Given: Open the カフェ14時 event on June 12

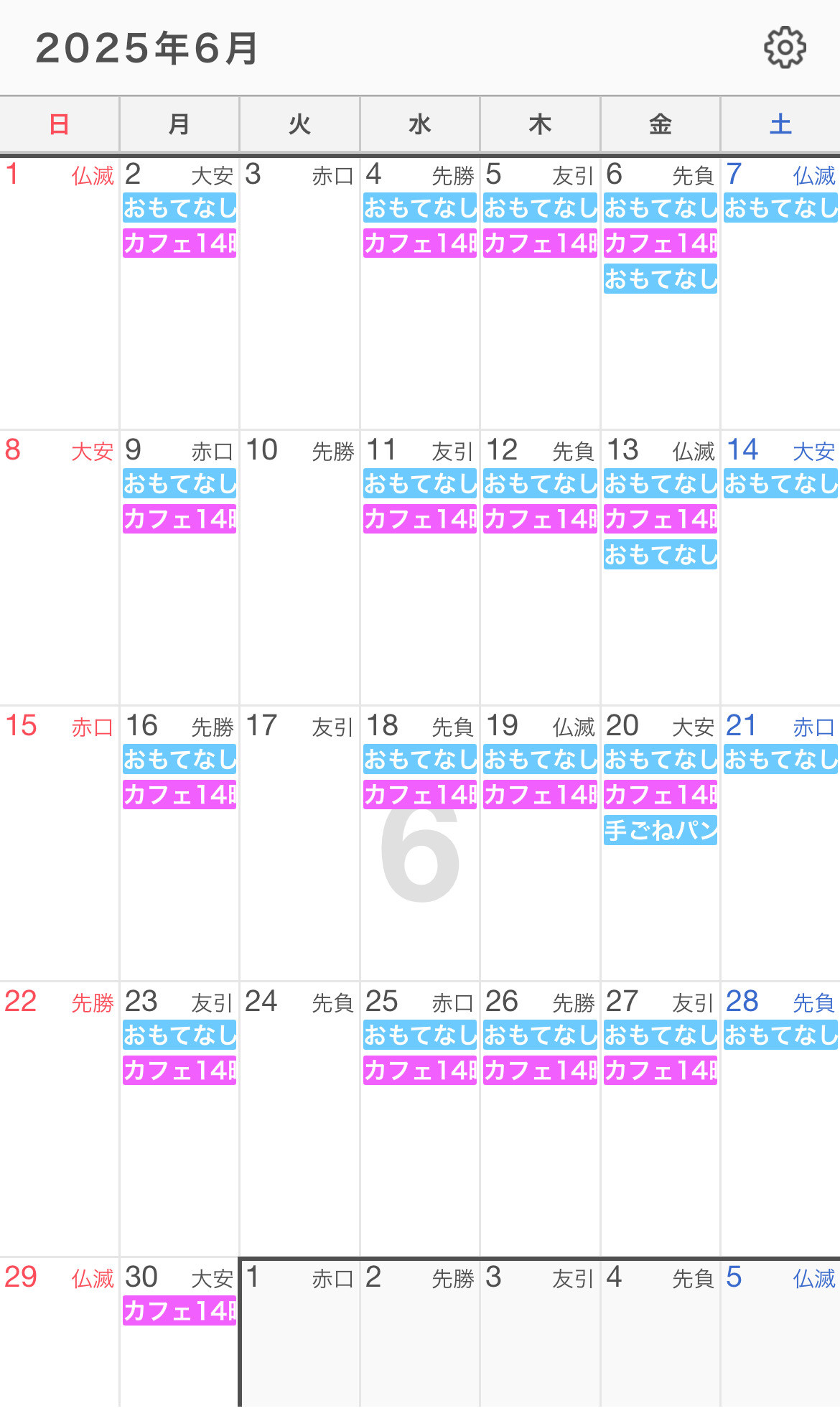Looking at the screenshot, I should click(540, 519).
